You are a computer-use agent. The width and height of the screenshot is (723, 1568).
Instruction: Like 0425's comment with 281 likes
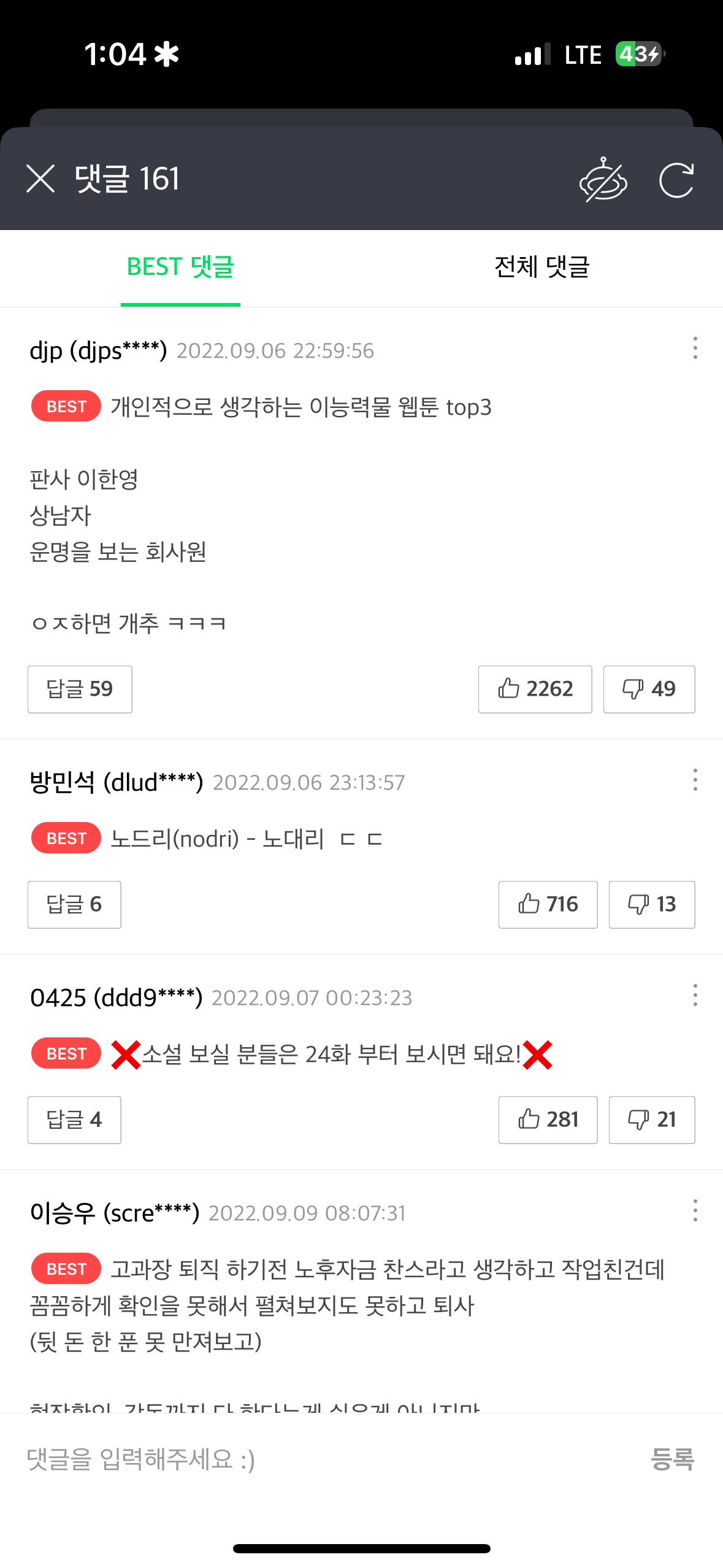548,1120
